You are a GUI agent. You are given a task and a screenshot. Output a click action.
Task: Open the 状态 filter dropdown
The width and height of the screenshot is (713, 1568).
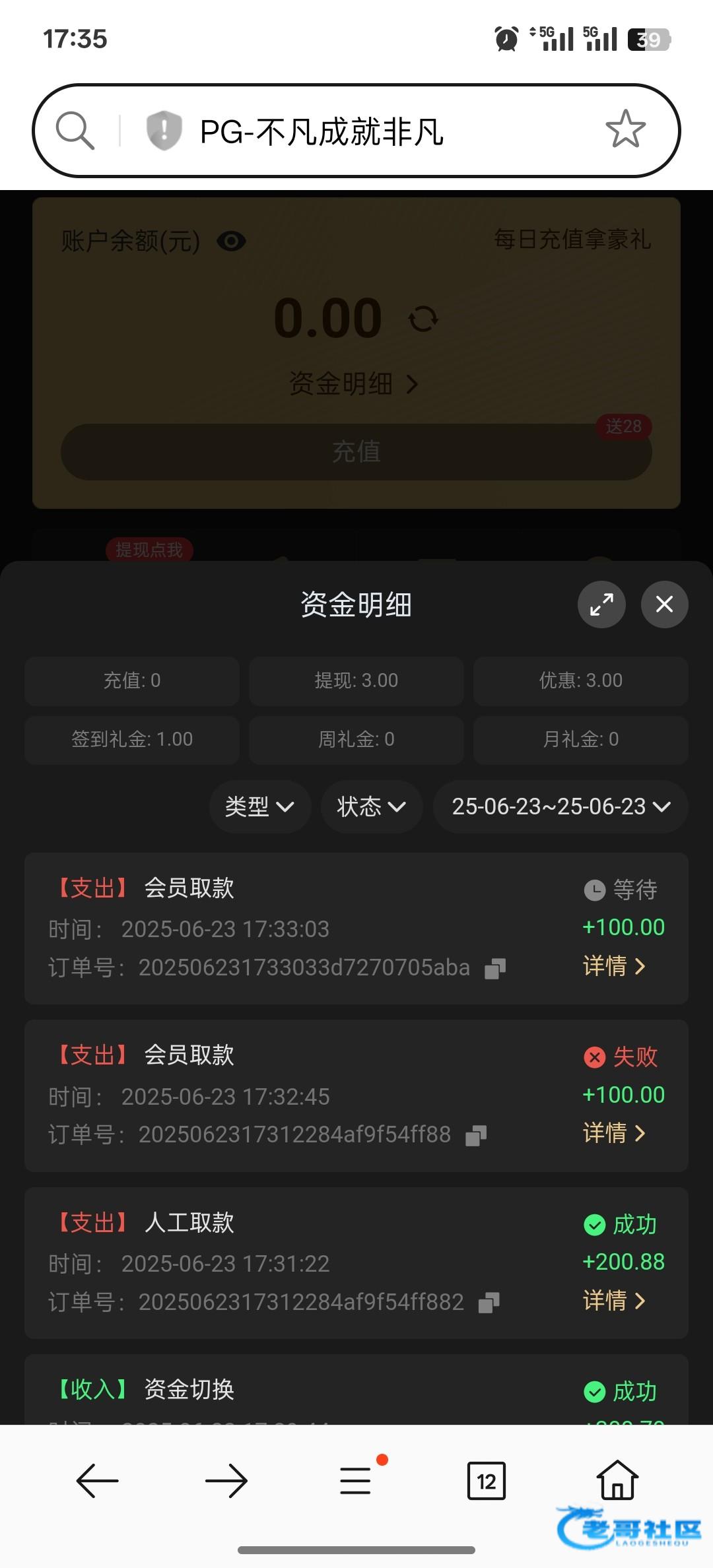pos(371,806)
